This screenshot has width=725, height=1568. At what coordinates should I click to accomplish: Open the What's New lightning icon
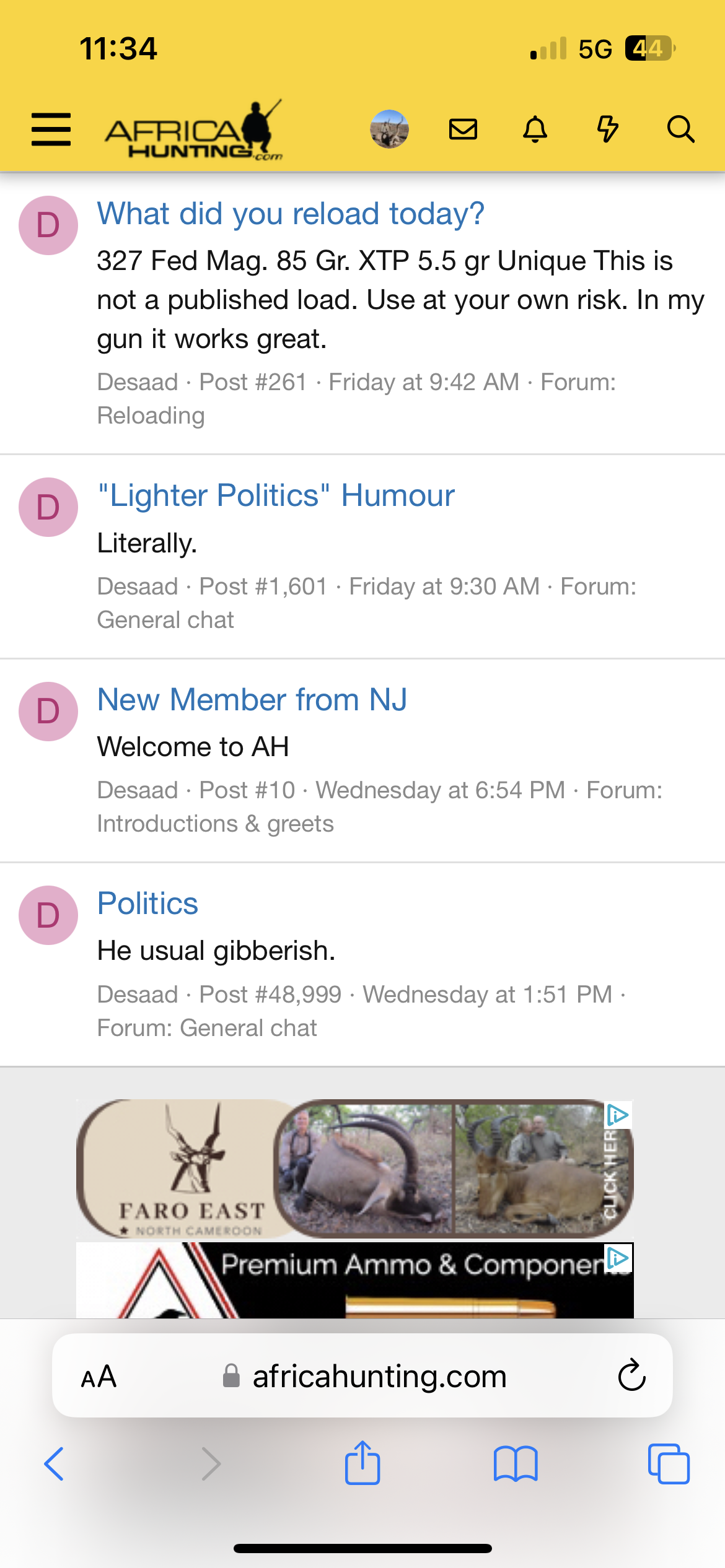click(607, 129)
